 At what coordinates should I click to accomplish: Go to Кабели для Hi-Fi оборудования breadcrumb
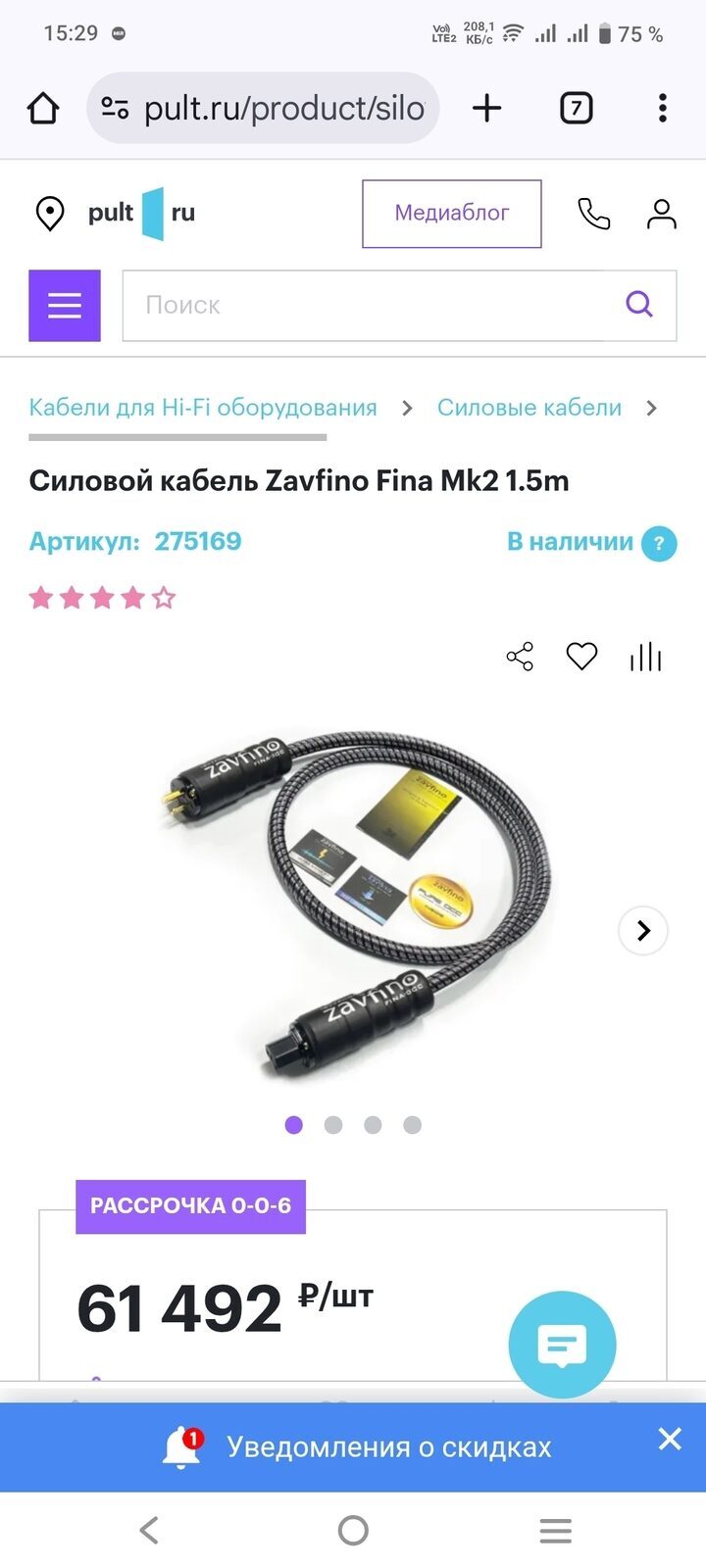(x=203, y=408)
